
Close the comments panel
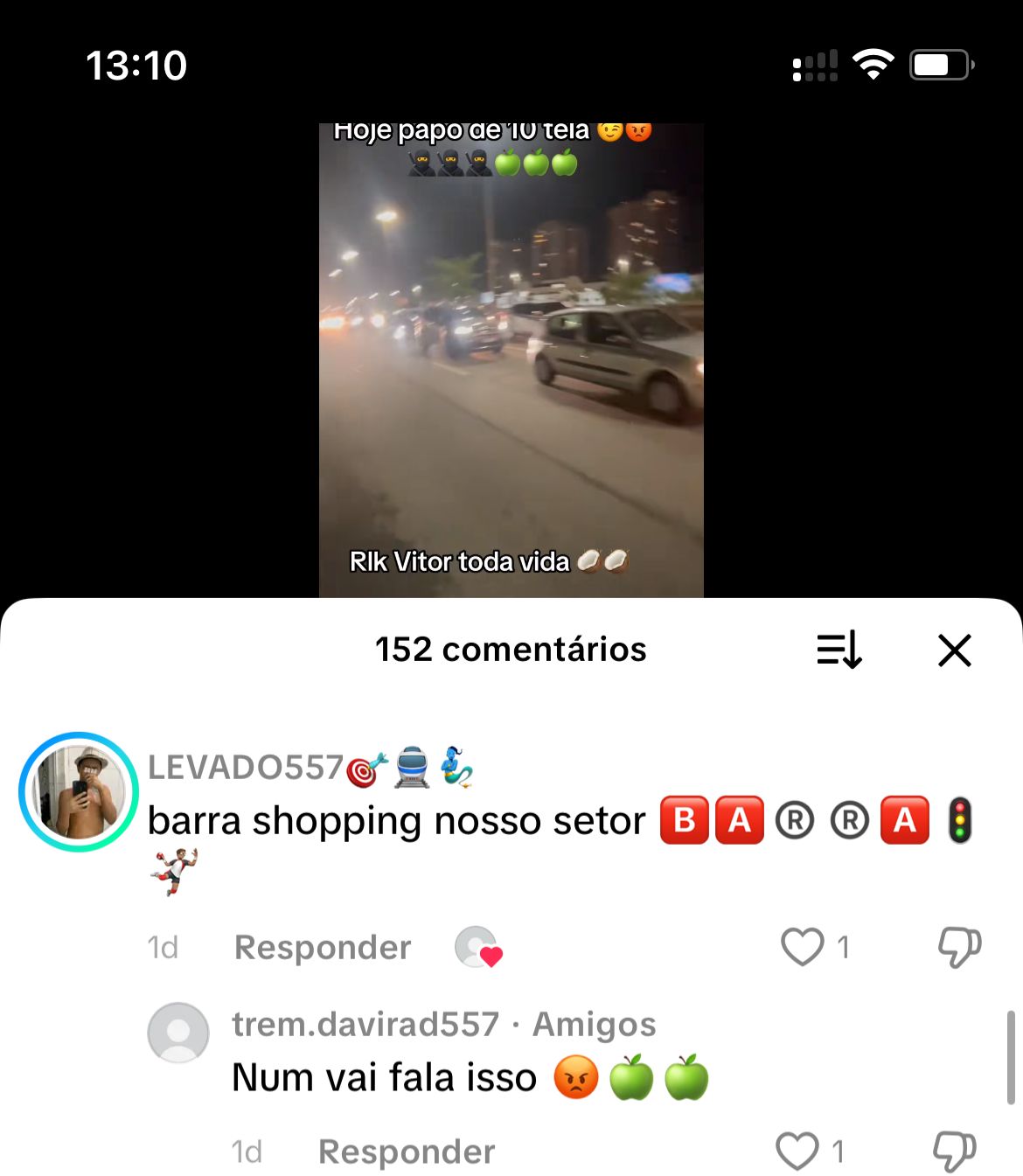[x=954, y=651]
